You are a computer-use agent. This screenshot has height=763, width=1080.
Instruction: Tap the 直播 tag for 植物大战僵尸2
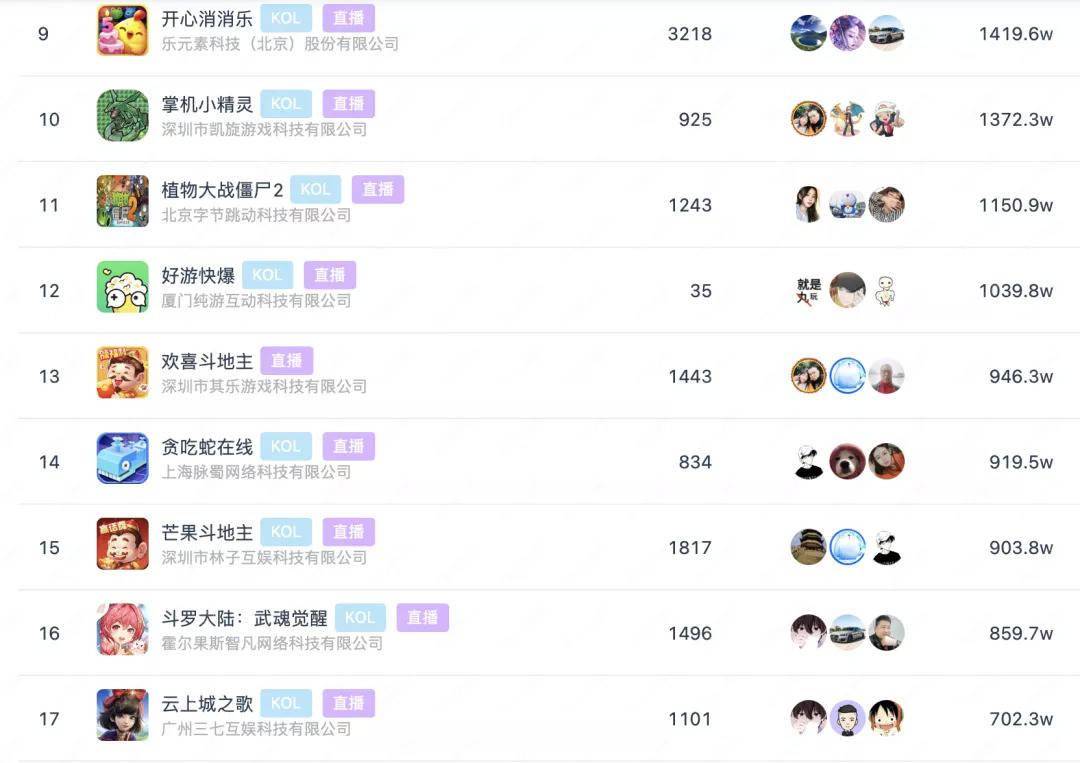(x=377, y=189)
